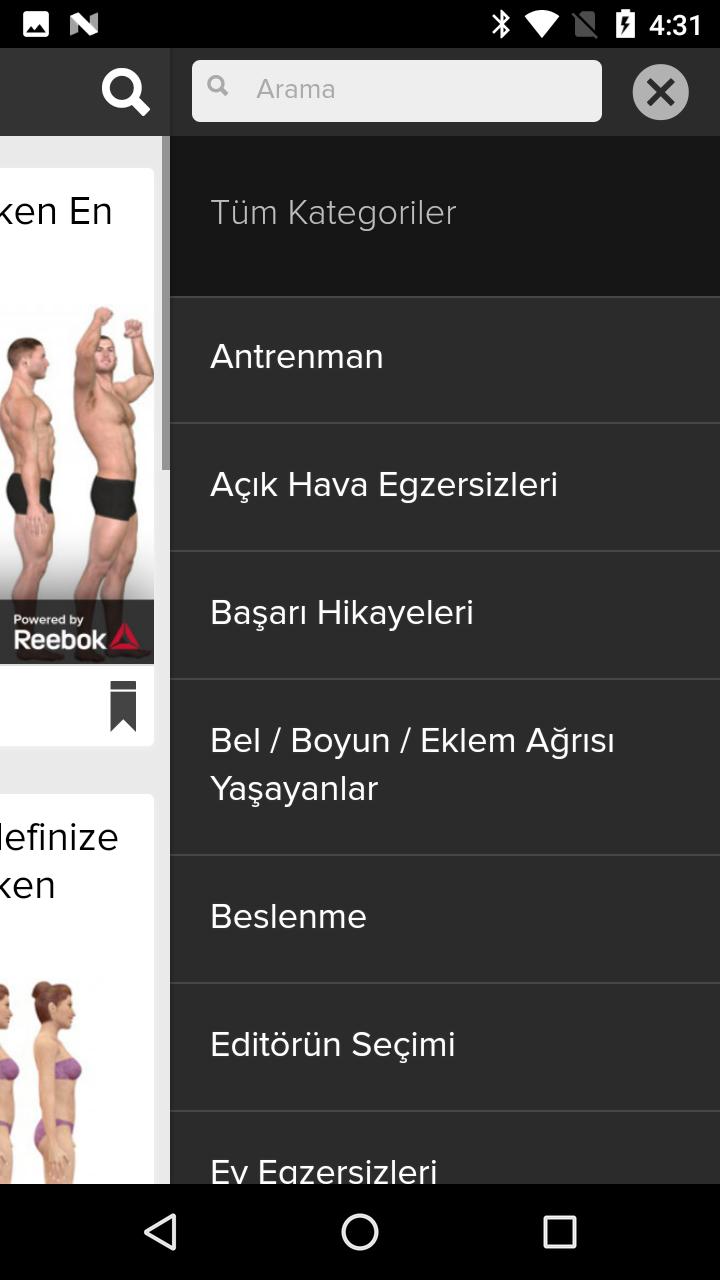The width and height of the screenshot is (720, 1280).
Task: Go to the home screen
Action: [360, 1232]
